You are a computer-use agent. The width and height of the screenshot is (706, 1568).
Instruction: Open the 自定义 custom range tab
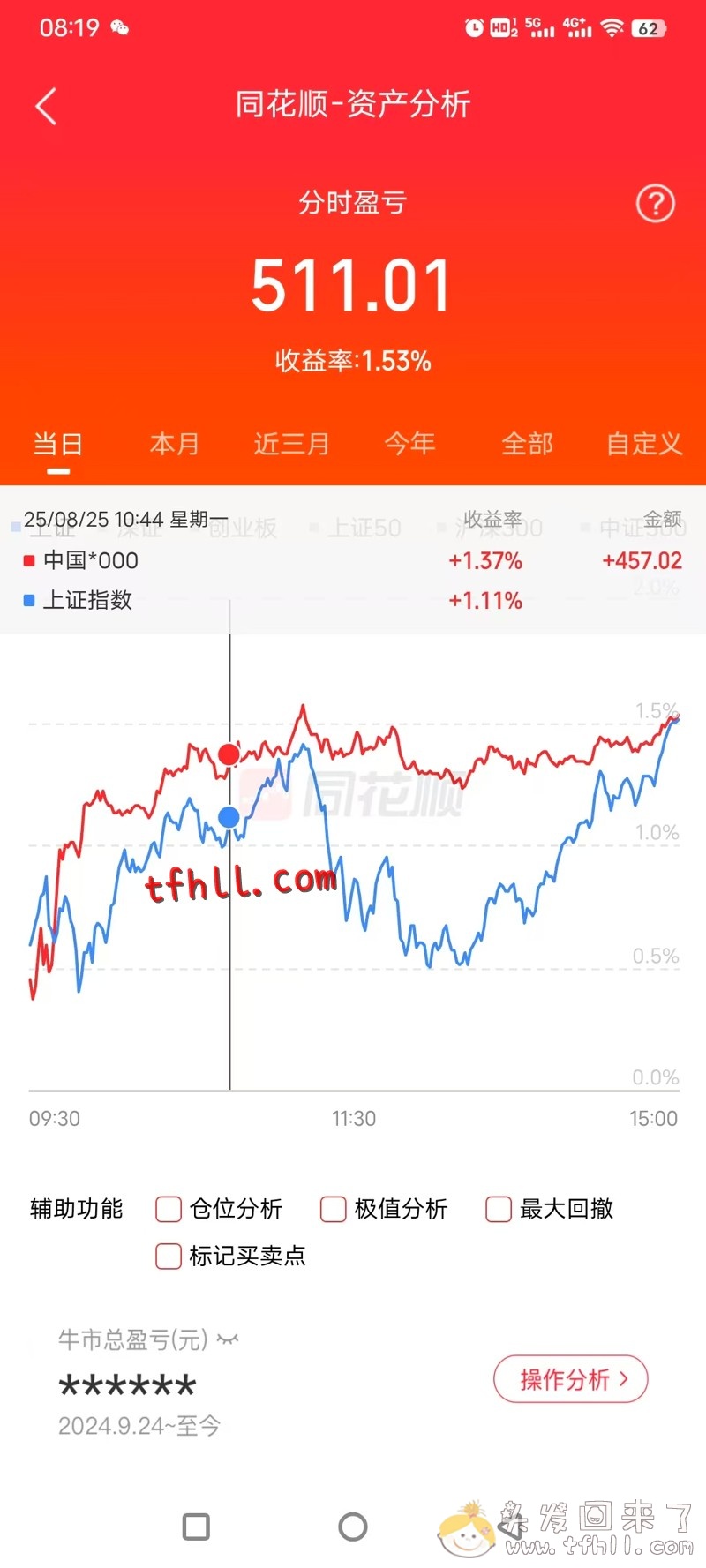pyautogui.click(x=644, y=444)
